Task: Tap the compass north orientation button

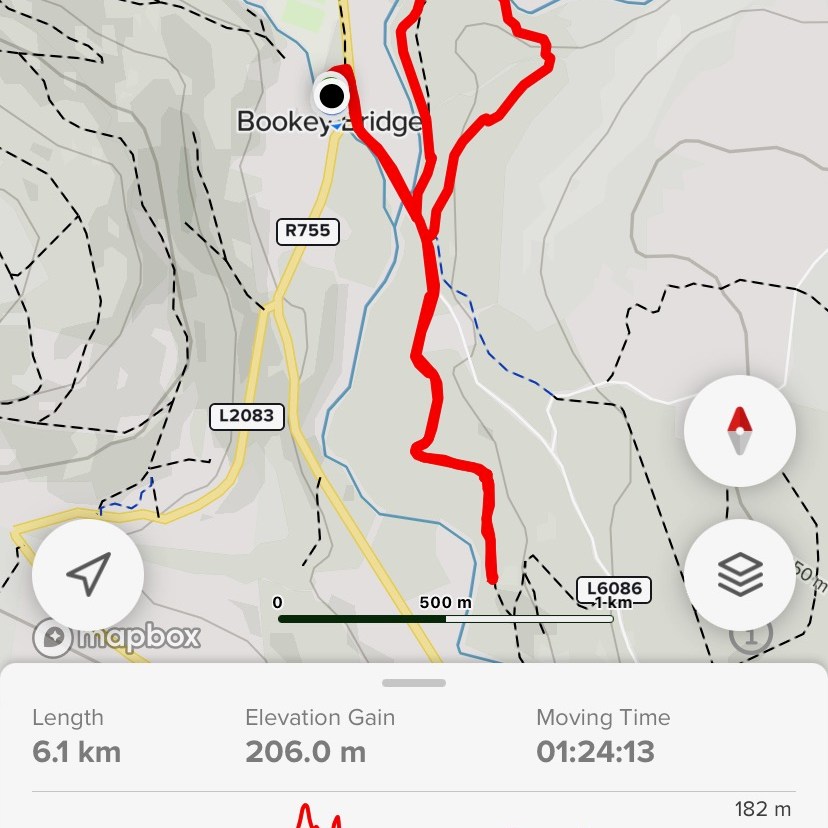Action: coord(739,431)
